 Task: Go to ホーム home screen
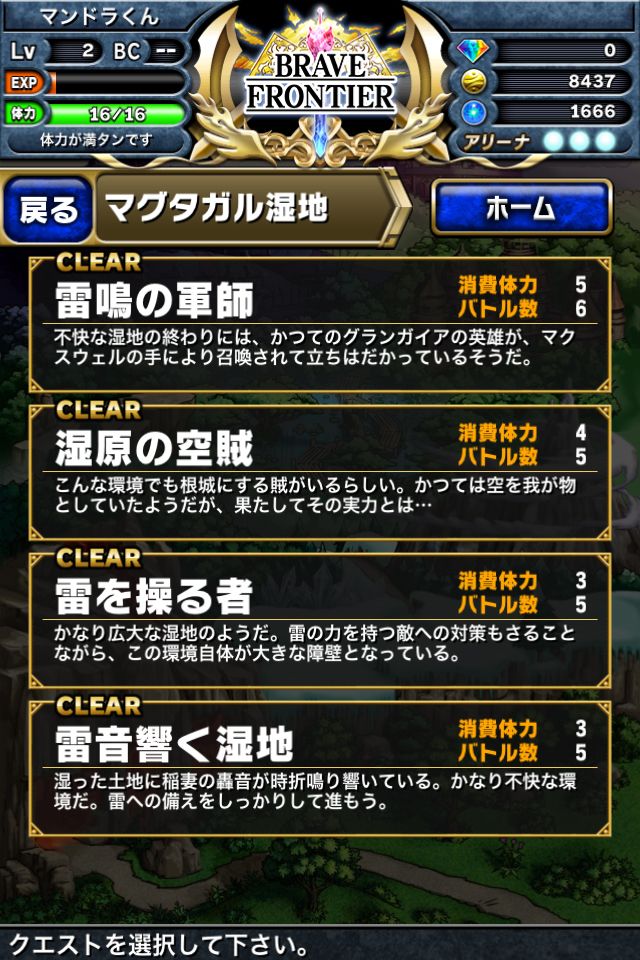[520, 207]
